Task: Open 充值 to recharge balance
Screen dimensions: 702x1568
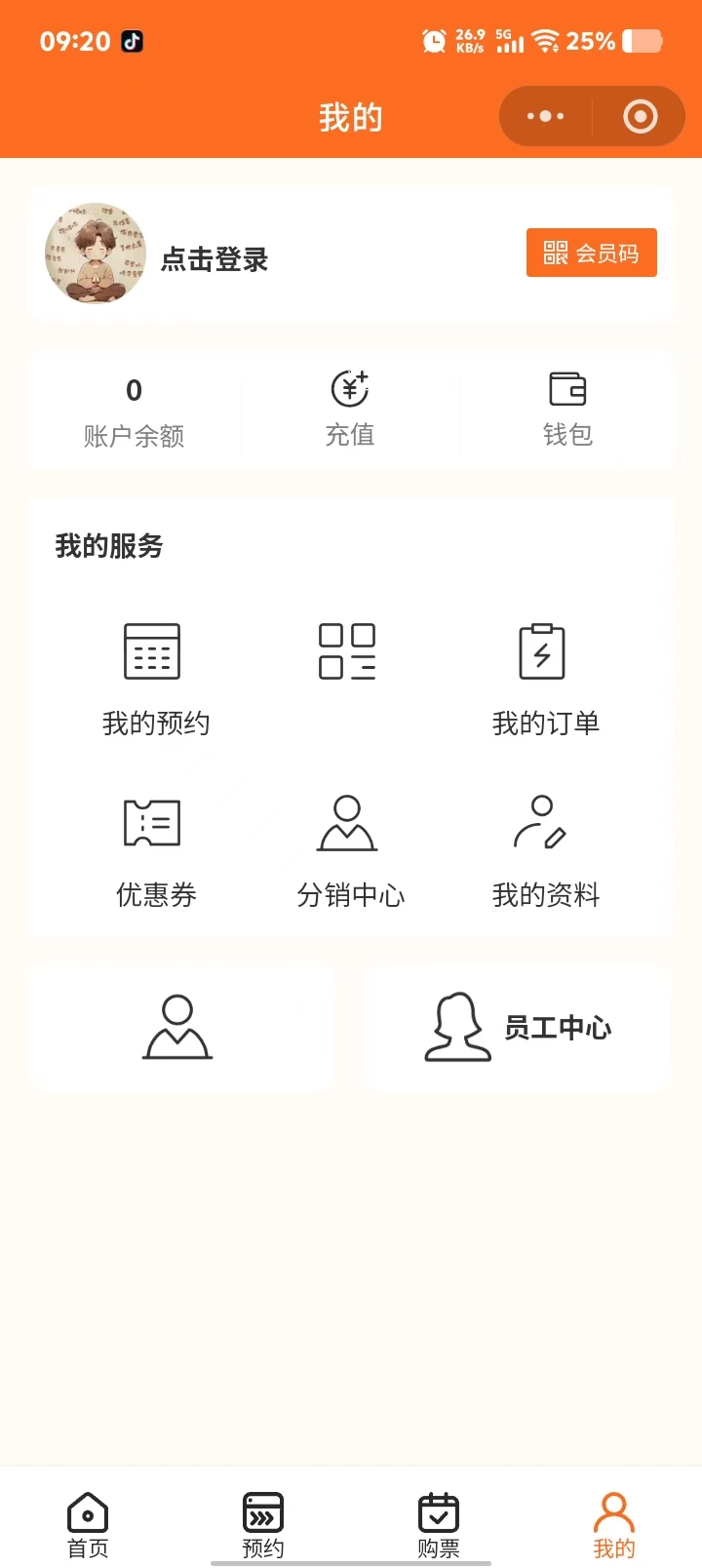Action: [x=350, y=409]
